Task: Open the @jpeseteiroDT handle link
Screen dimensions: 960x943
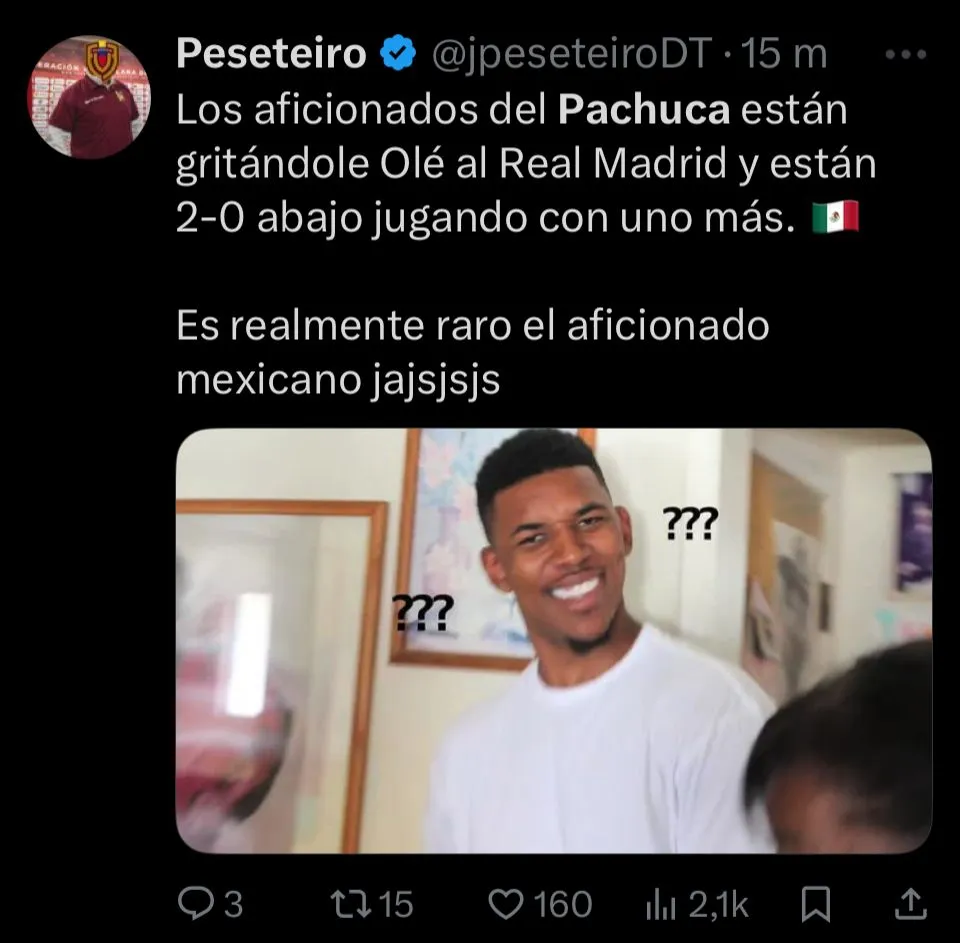Action: tap(570, 53)
